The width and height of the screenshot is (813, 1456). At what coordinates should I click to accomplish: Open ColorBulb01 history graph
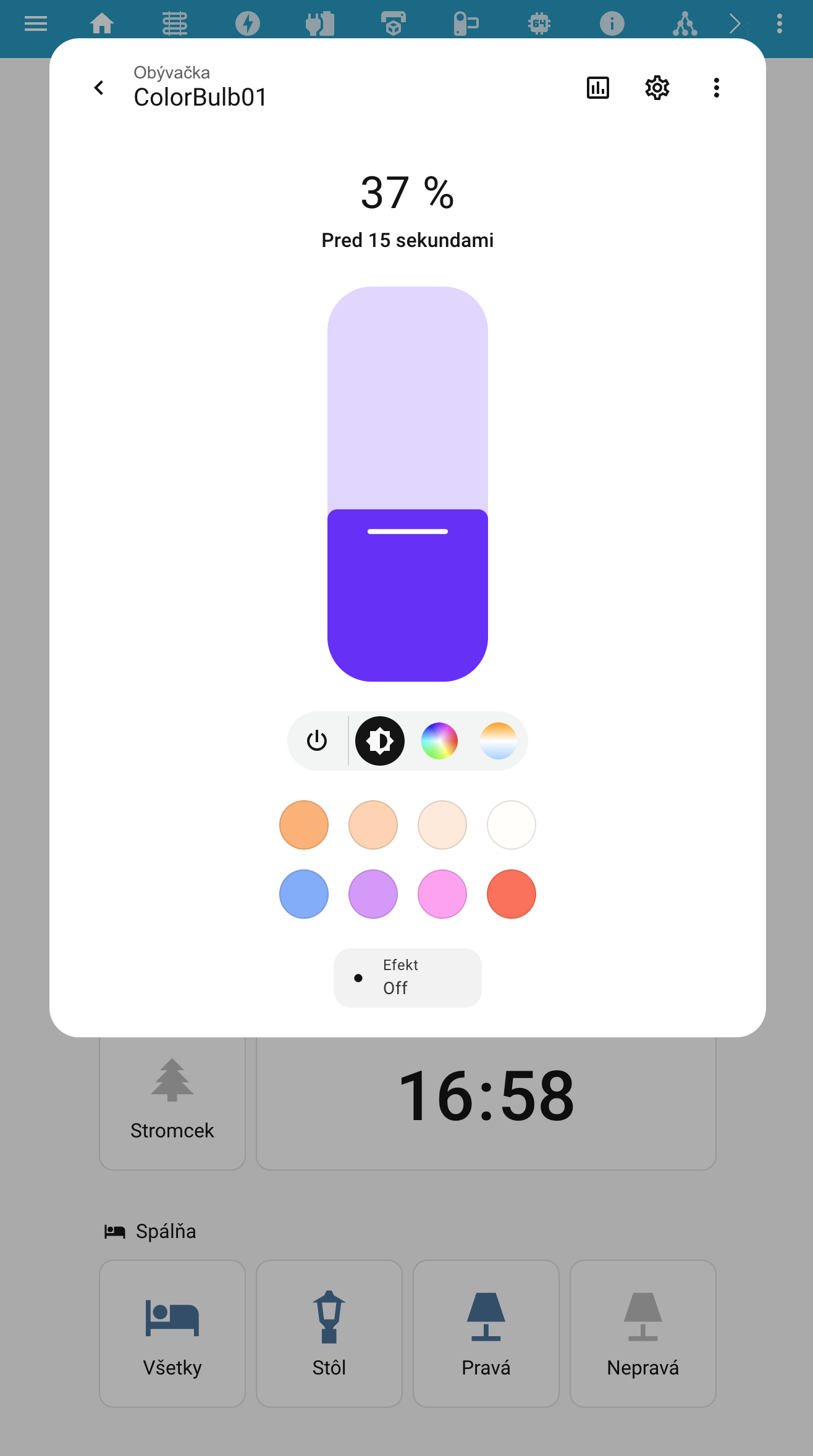pyautogui.click(x=597, y=88)
